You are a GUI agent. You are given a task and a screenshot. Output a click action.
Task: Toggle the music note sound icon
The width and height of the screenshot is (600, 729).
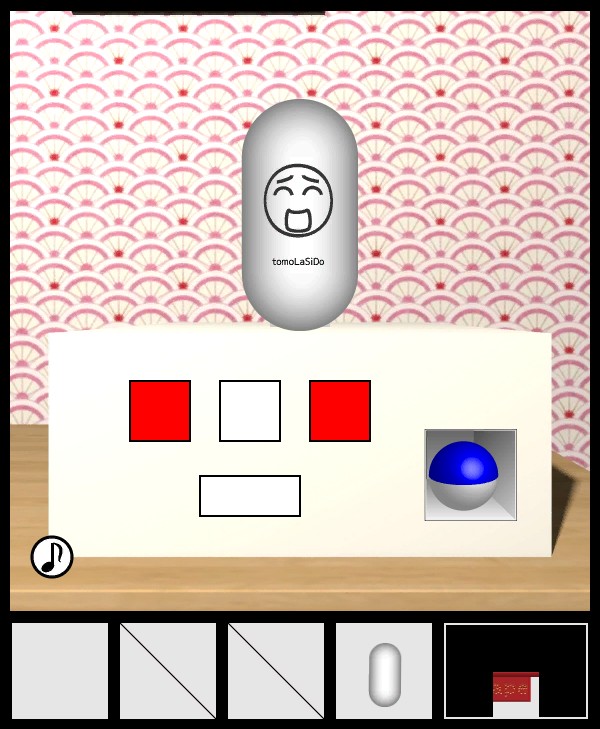click(52, 557)
